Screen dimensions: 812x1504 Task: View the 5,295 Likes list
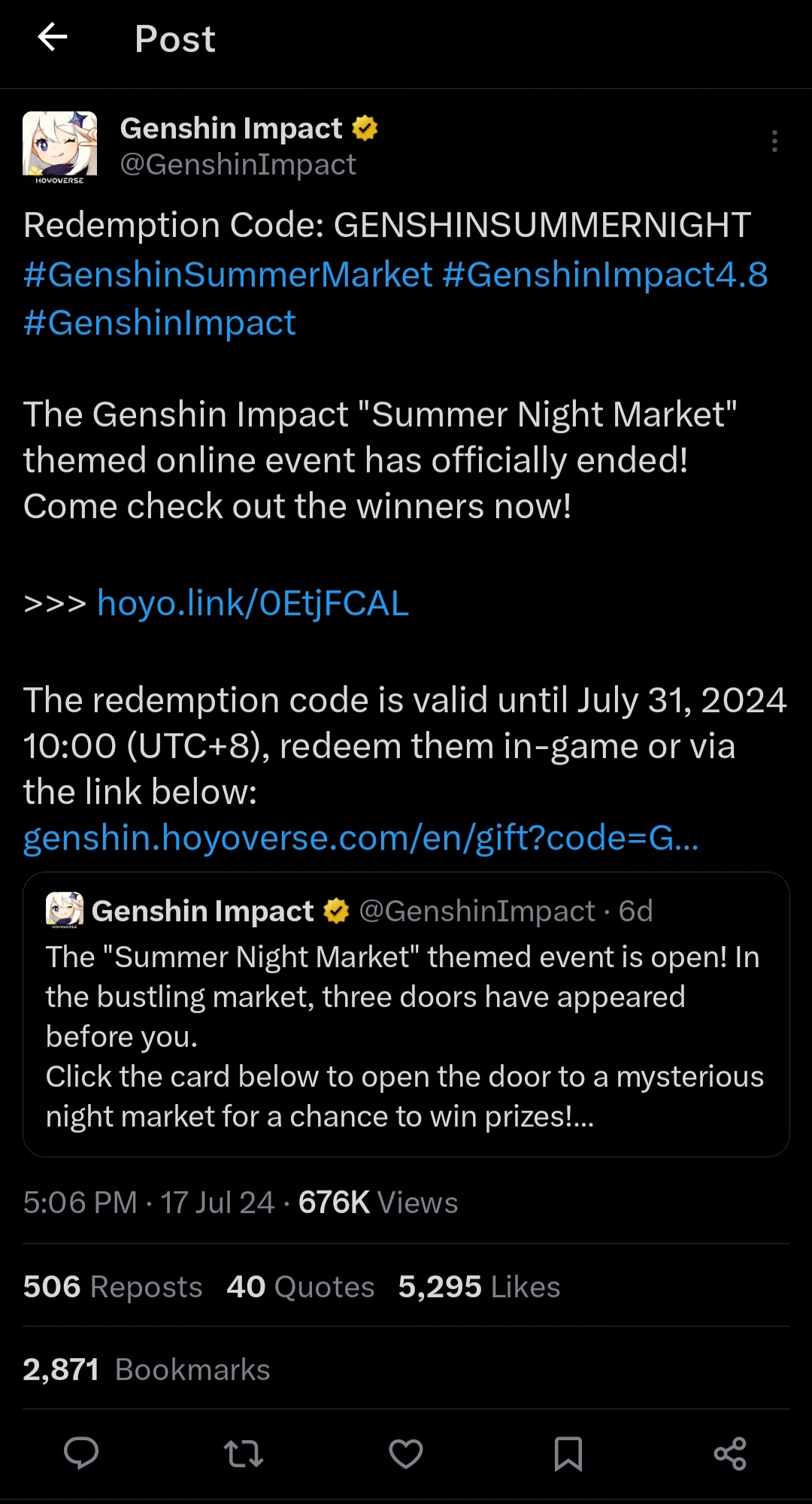(479, 1287)
